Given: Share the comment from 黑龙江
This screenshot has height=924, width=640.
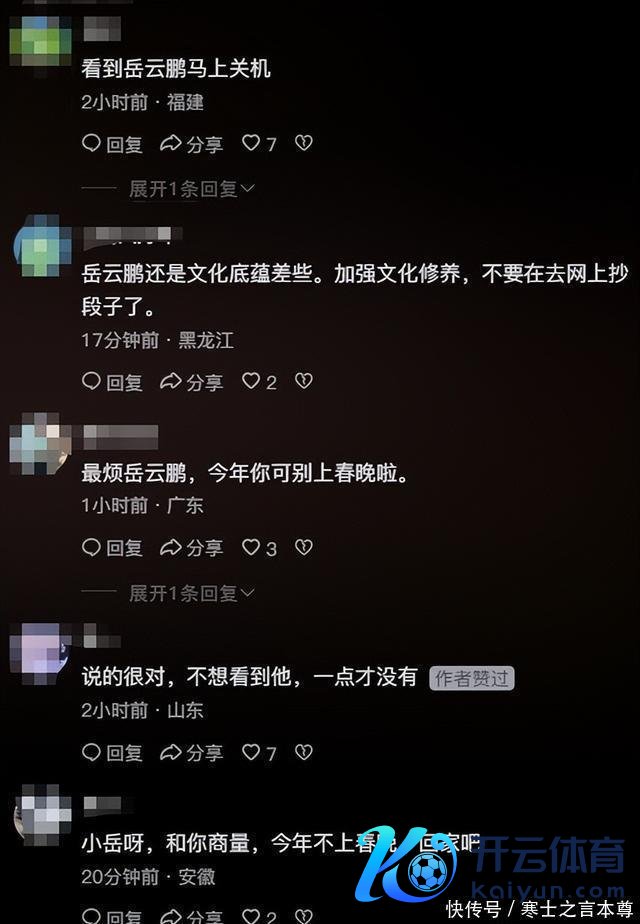Looking at the screenshot, I should click(192, 382).
